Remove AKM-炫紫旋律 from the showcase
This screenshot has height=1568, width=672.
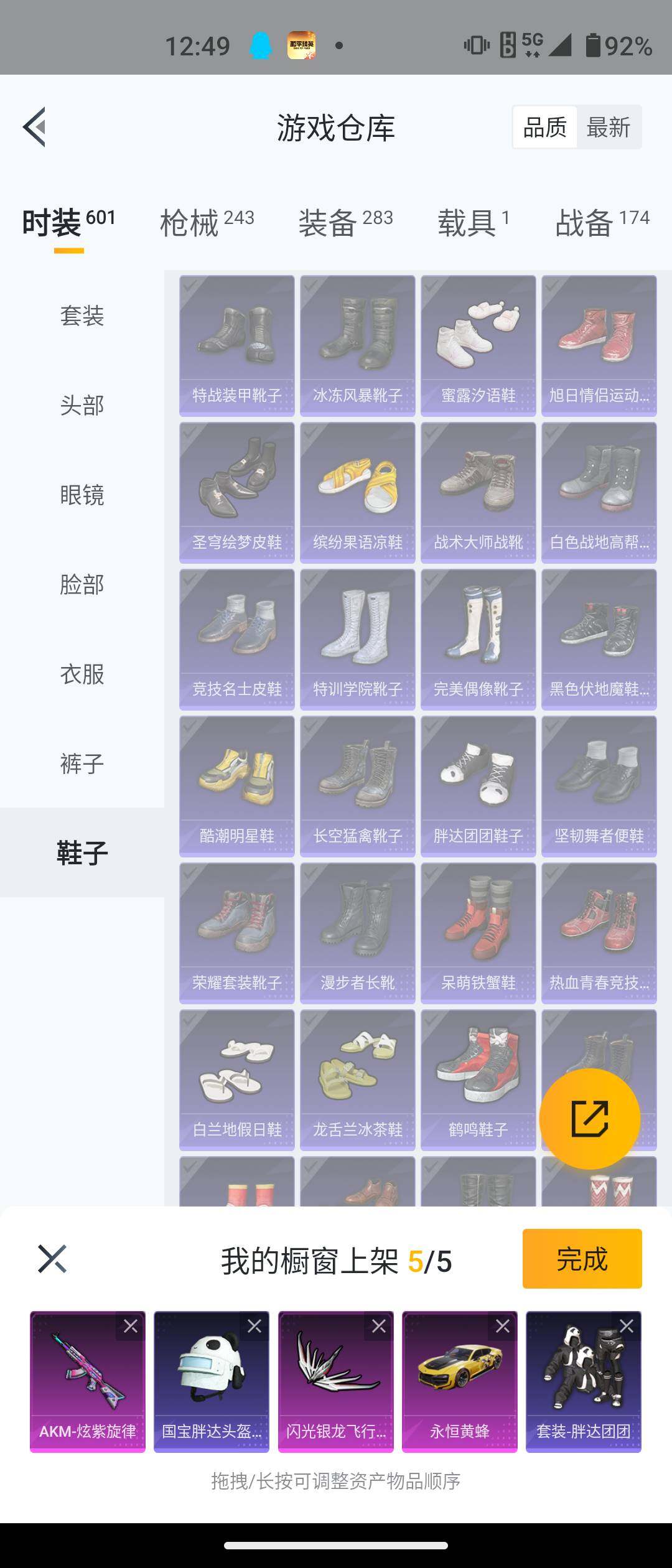click(x=131, y=1326)
